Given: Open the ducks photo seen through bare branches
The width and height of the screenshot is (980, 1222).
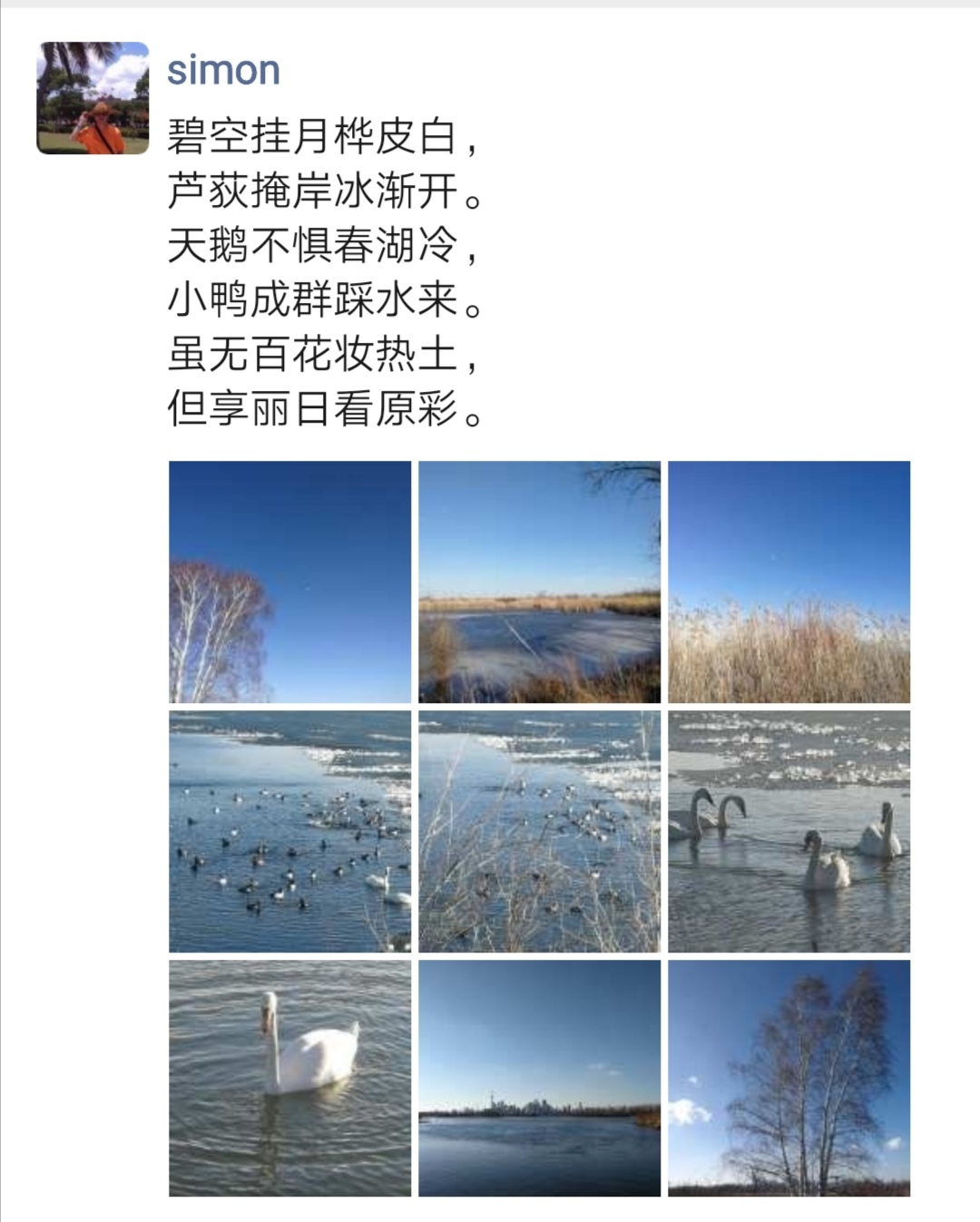Looking at the screenshot, I should point(539,831).
